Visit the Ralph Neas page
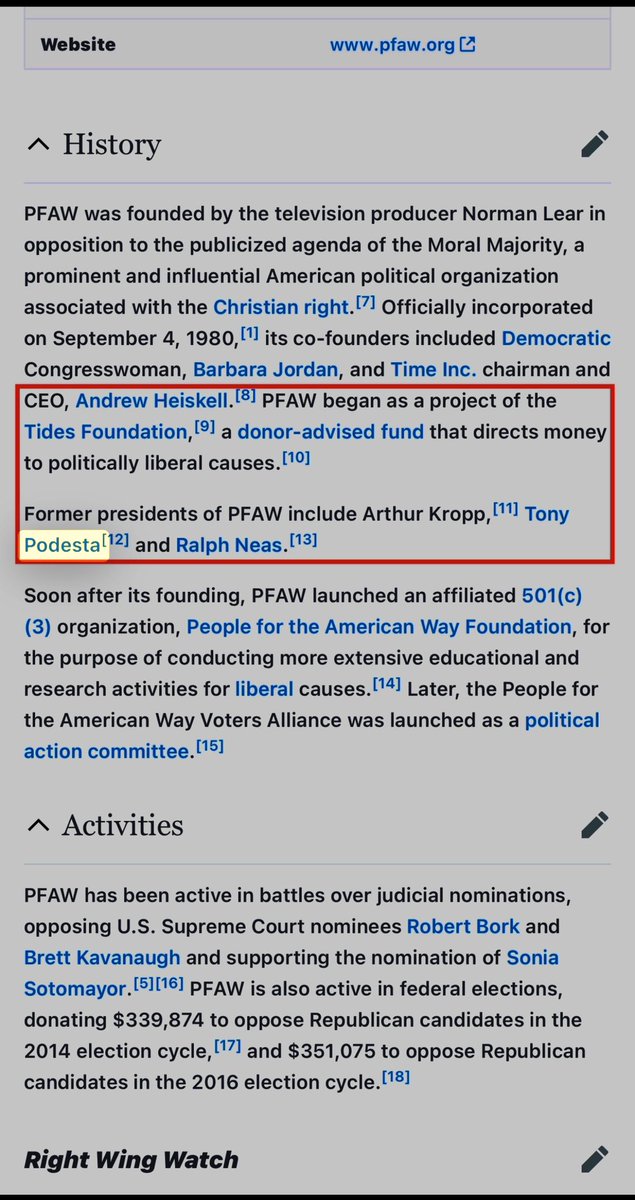635x1200 pixels. coord(230,545)
